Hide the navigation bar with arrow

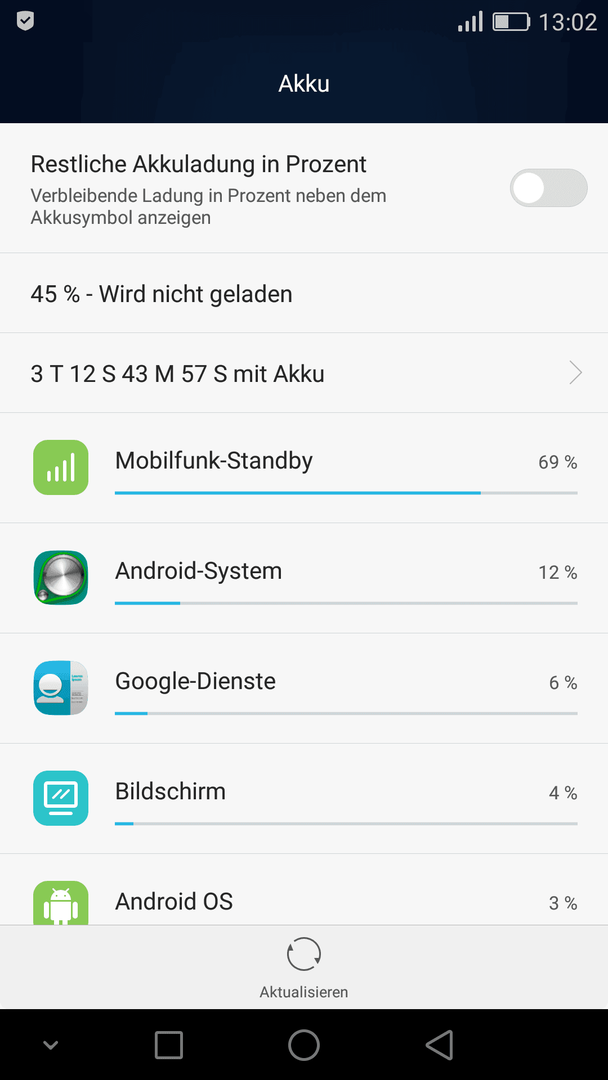(x=50, y=1045)
